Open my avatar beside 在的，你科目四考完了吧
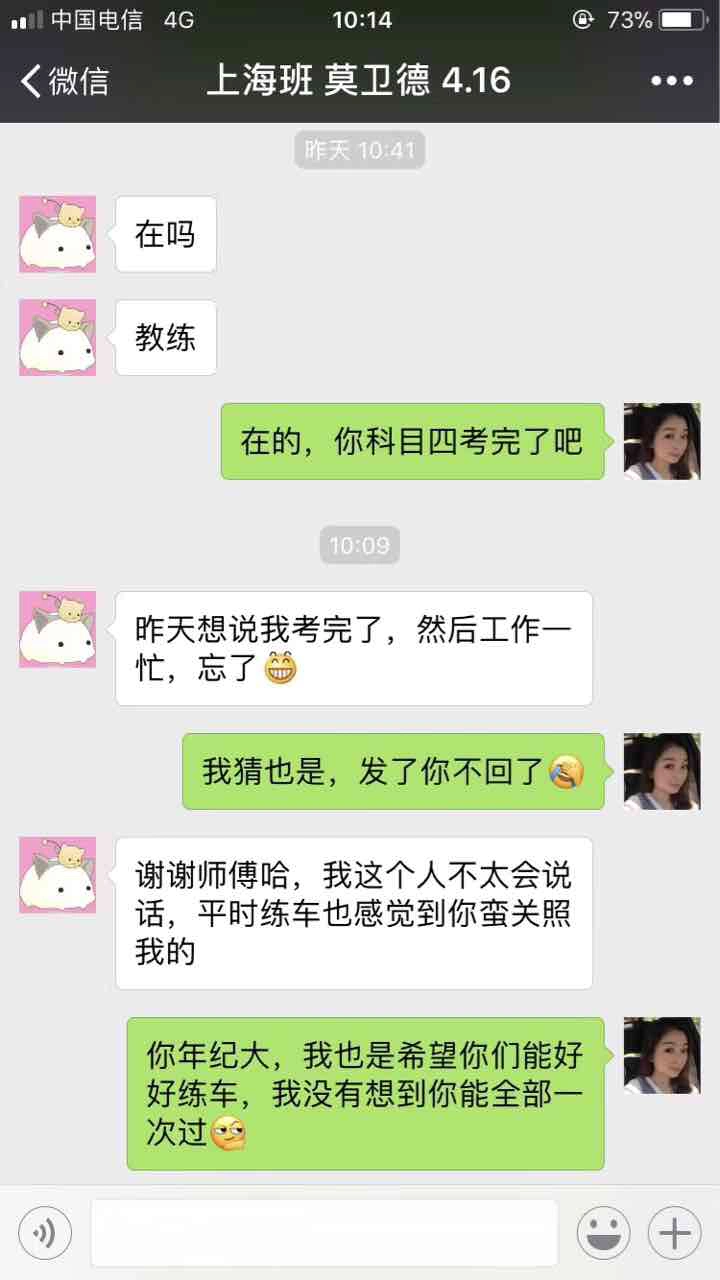The width and height of the screenshot is (720, 1280). (661, 441)
